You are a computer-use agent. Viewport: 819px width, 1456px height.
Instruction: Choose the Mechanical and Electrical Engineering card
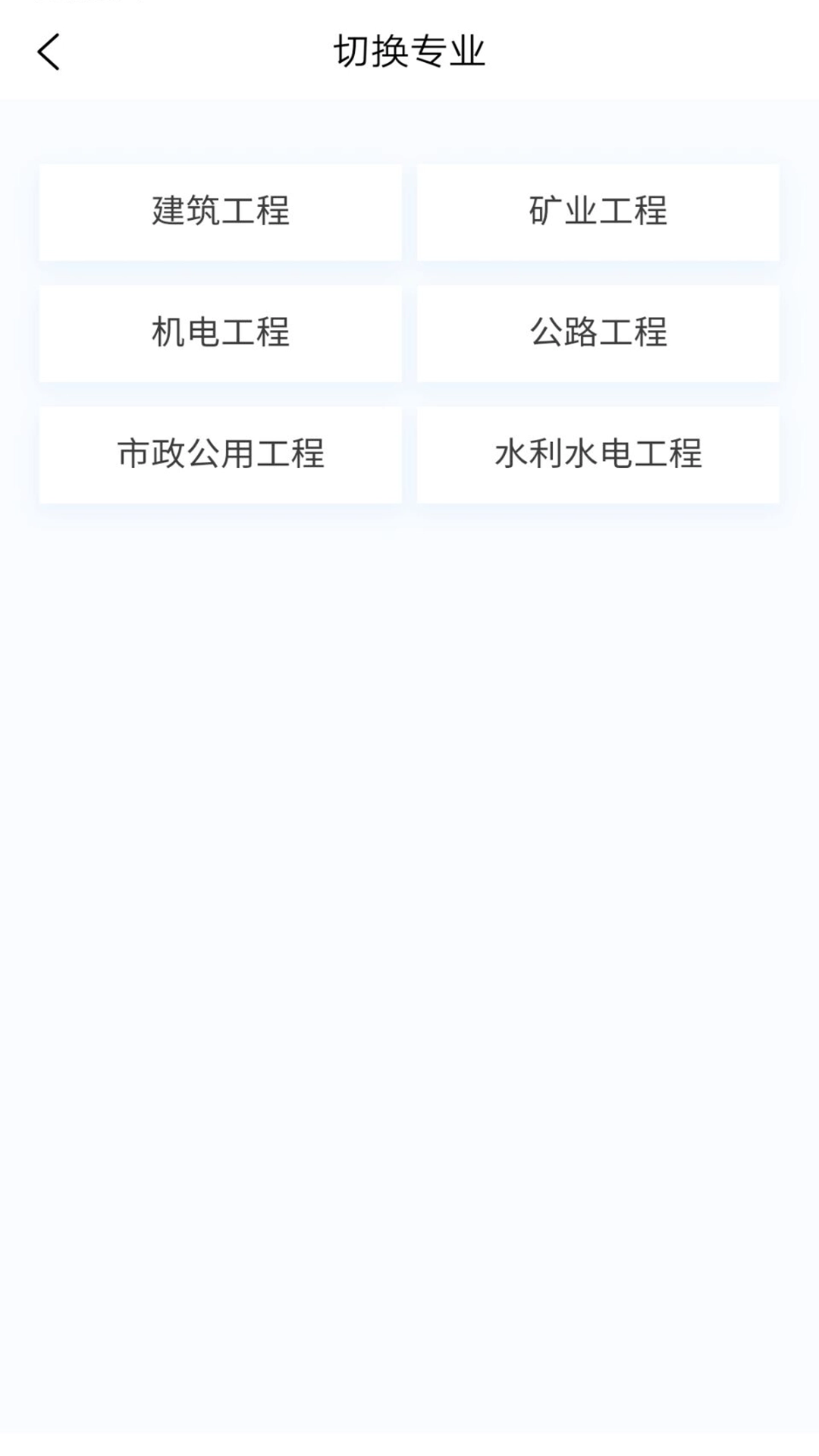pyautogui.click(x=221, y=334)
